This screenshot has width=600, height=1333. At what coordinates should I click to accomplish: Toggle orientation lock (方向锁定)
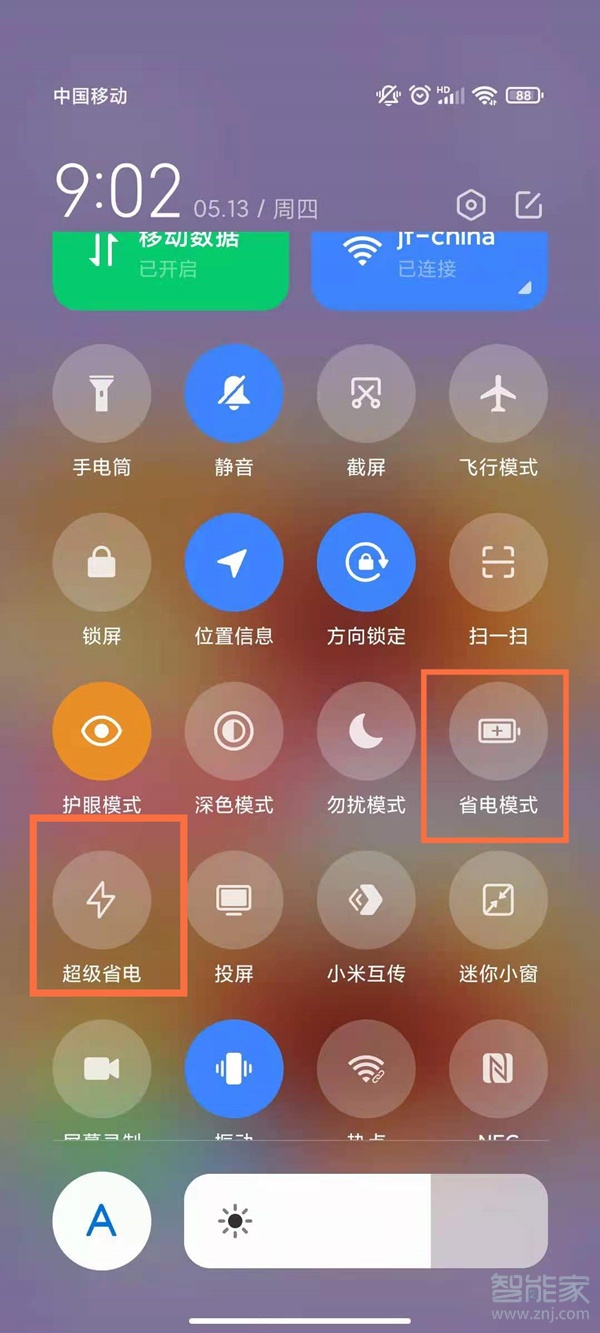coord(366,564)
